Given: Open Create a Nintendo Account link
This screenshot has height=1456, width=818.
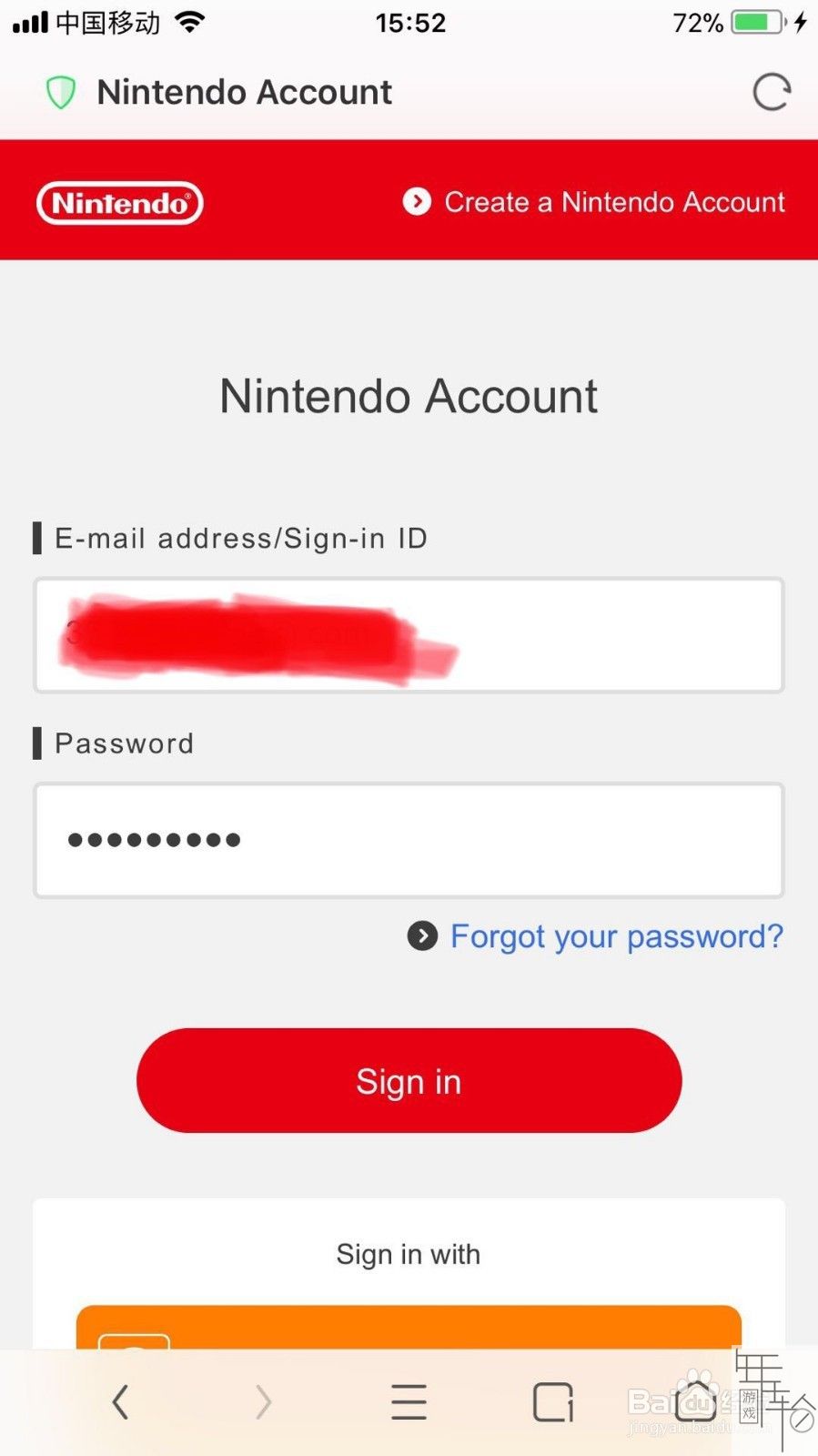Looking at the screenshot, I should point(595,202).
